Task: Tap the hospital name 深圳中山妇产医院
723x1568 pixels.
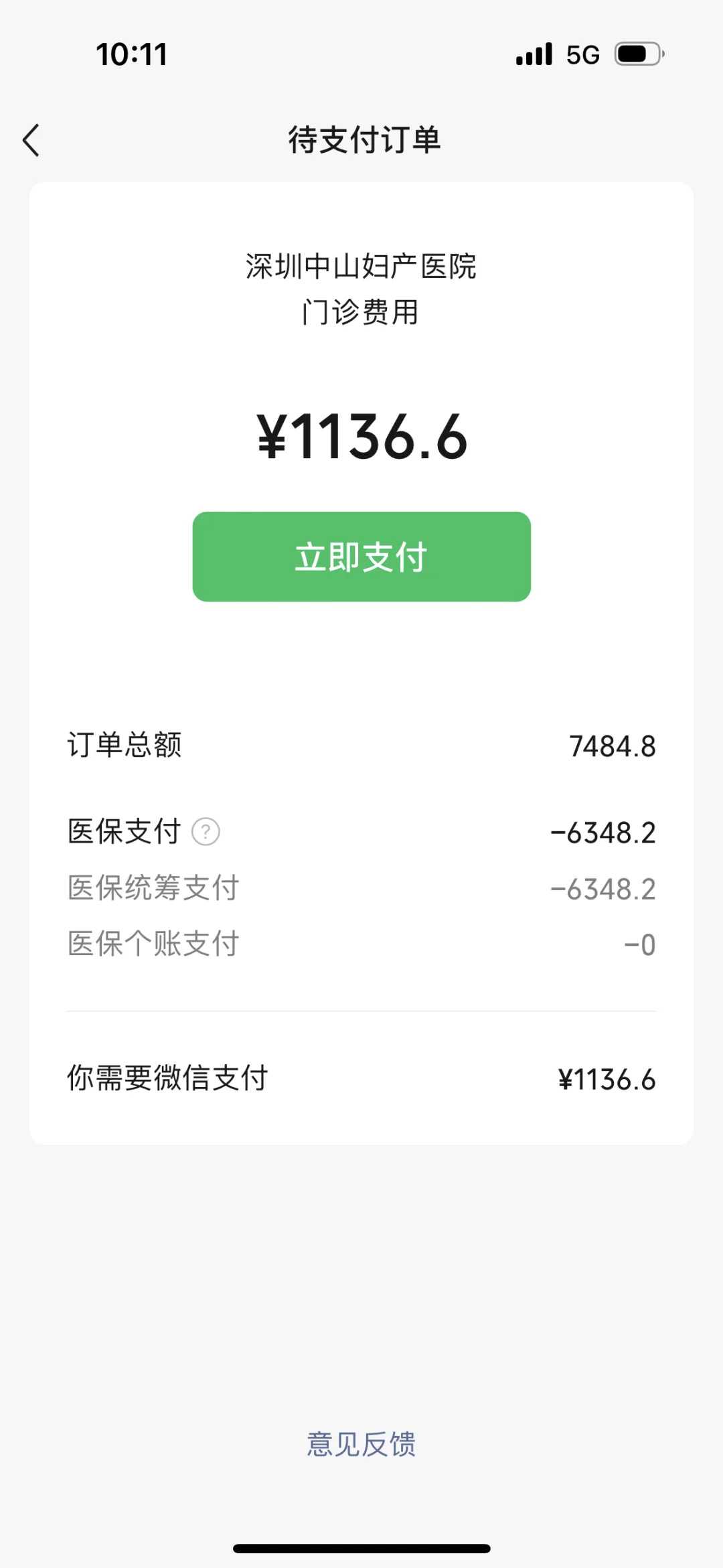Action: pos(361,267)
